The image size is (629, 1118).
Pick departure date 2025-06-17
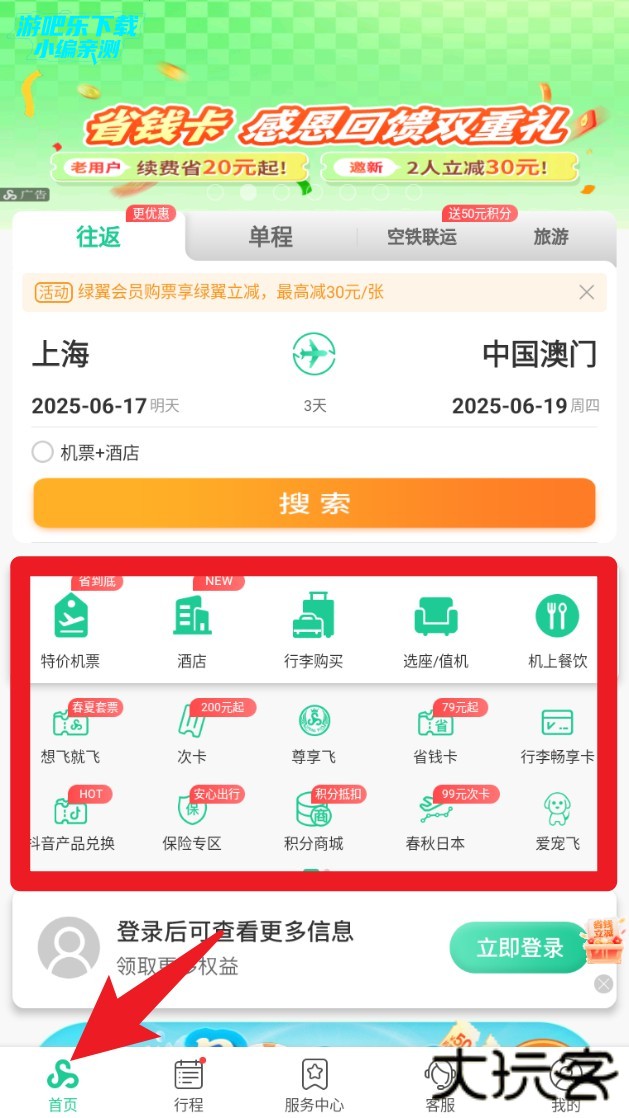[x=90, y=406]
